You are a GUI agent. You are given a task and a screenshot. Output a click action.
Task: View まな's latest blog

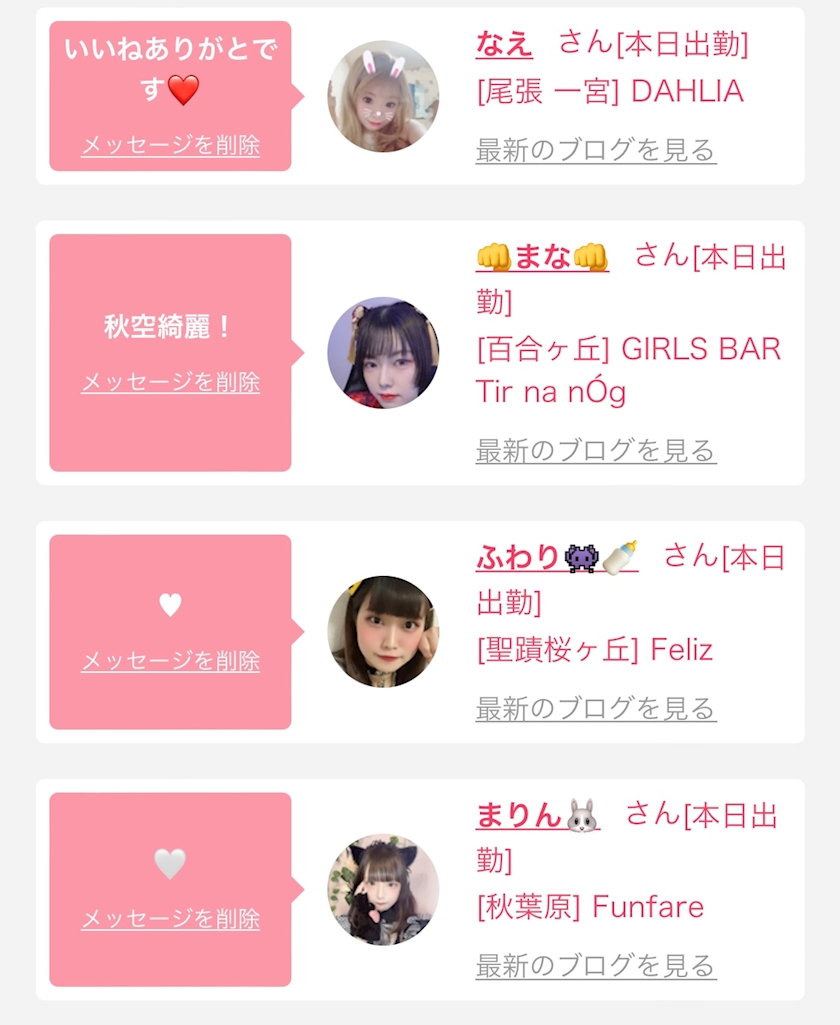click(596, 450)
